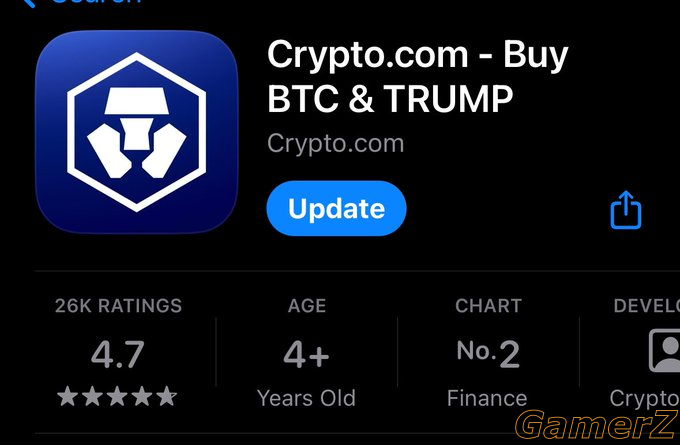
Task: Tap the blue Update button
Action: [336, 209]
